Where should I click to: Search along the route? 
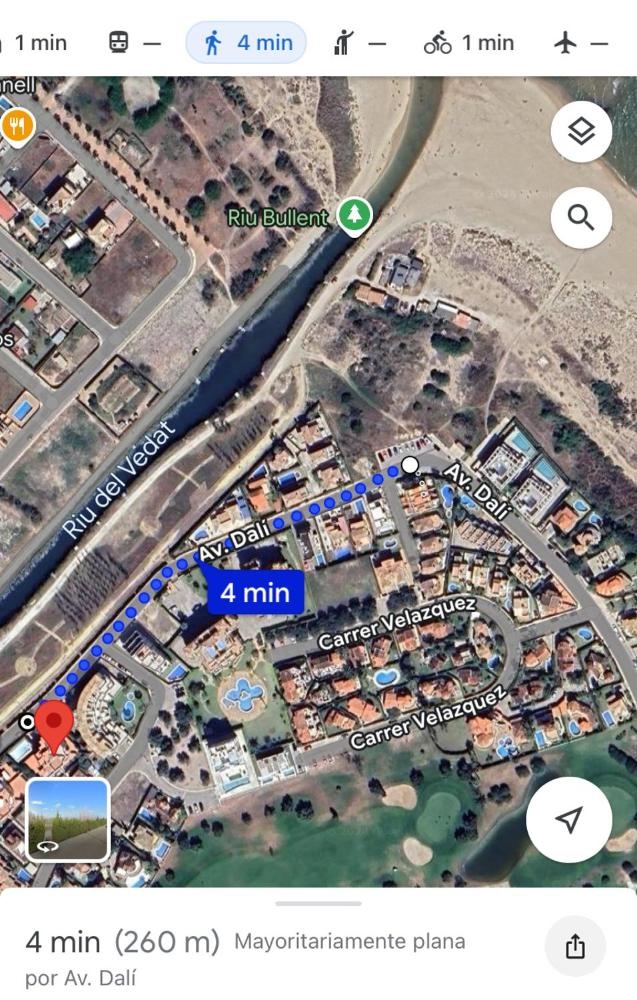(581, 217)
